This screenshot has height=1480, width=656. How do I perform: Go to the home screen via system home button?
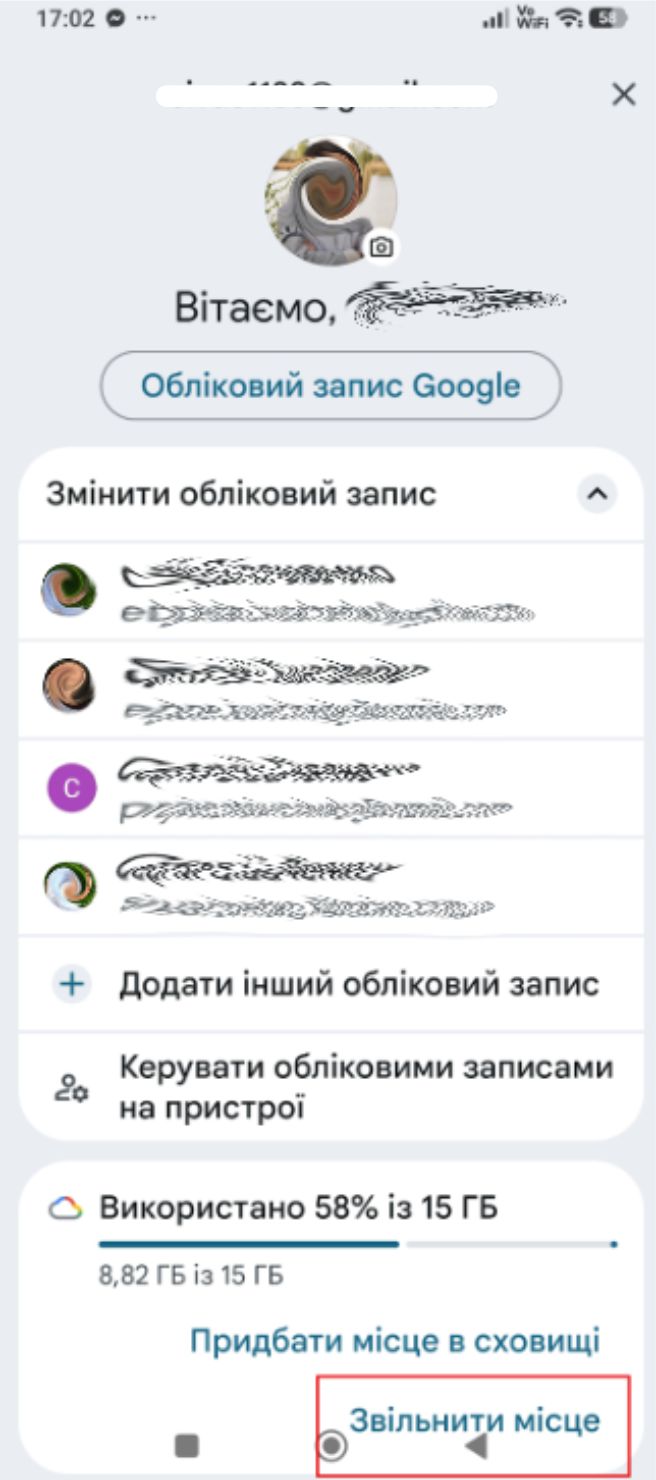pos(332,1446)
